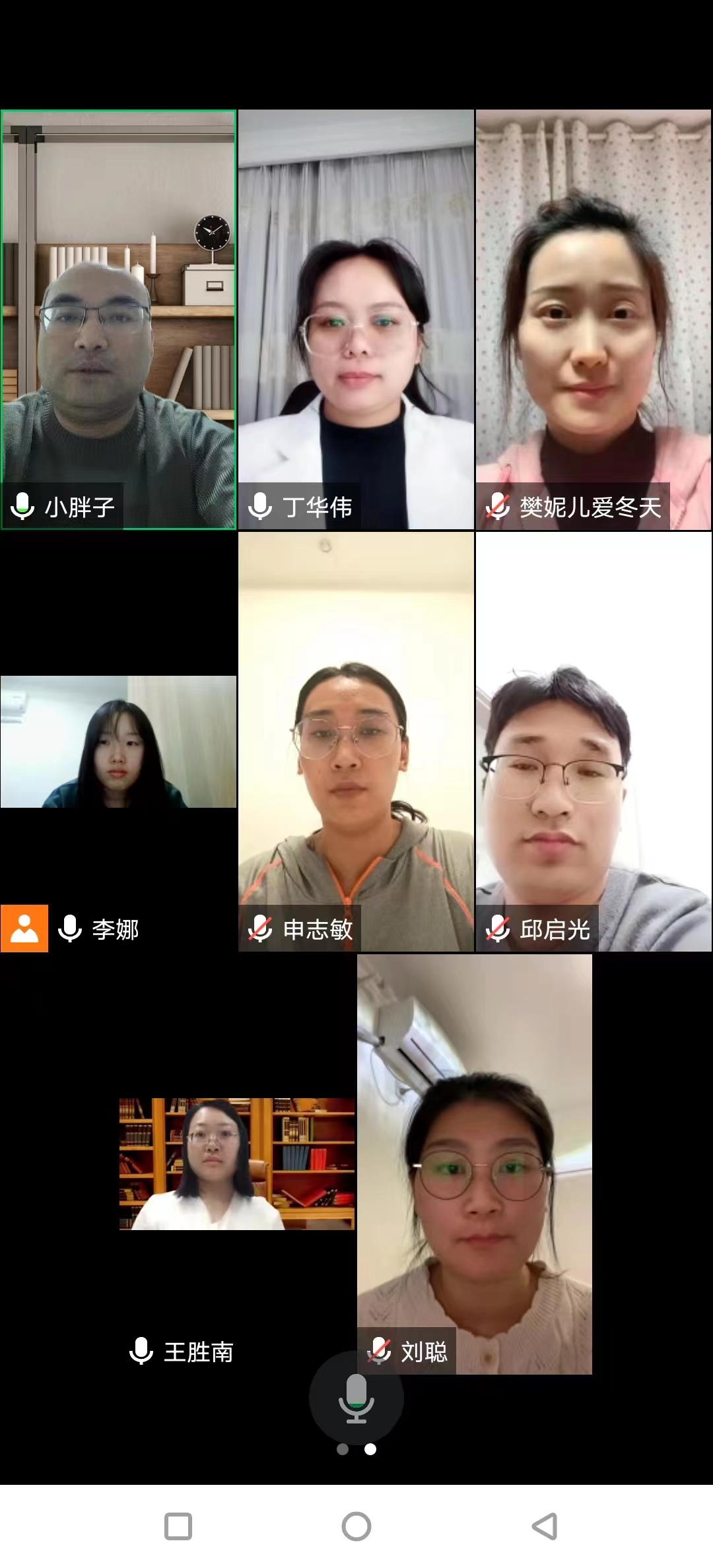Open 邱启光's video tile
This screenshot has height=1568, width=713.
click(x=594, y=742)
